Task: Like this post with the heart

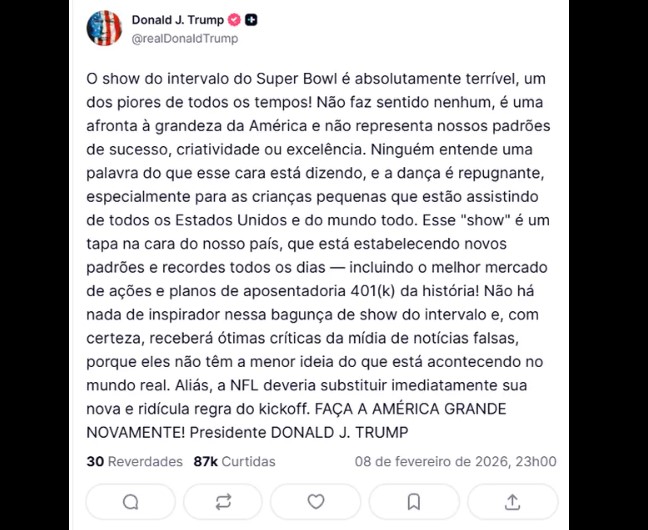Action: coord(316,501)
